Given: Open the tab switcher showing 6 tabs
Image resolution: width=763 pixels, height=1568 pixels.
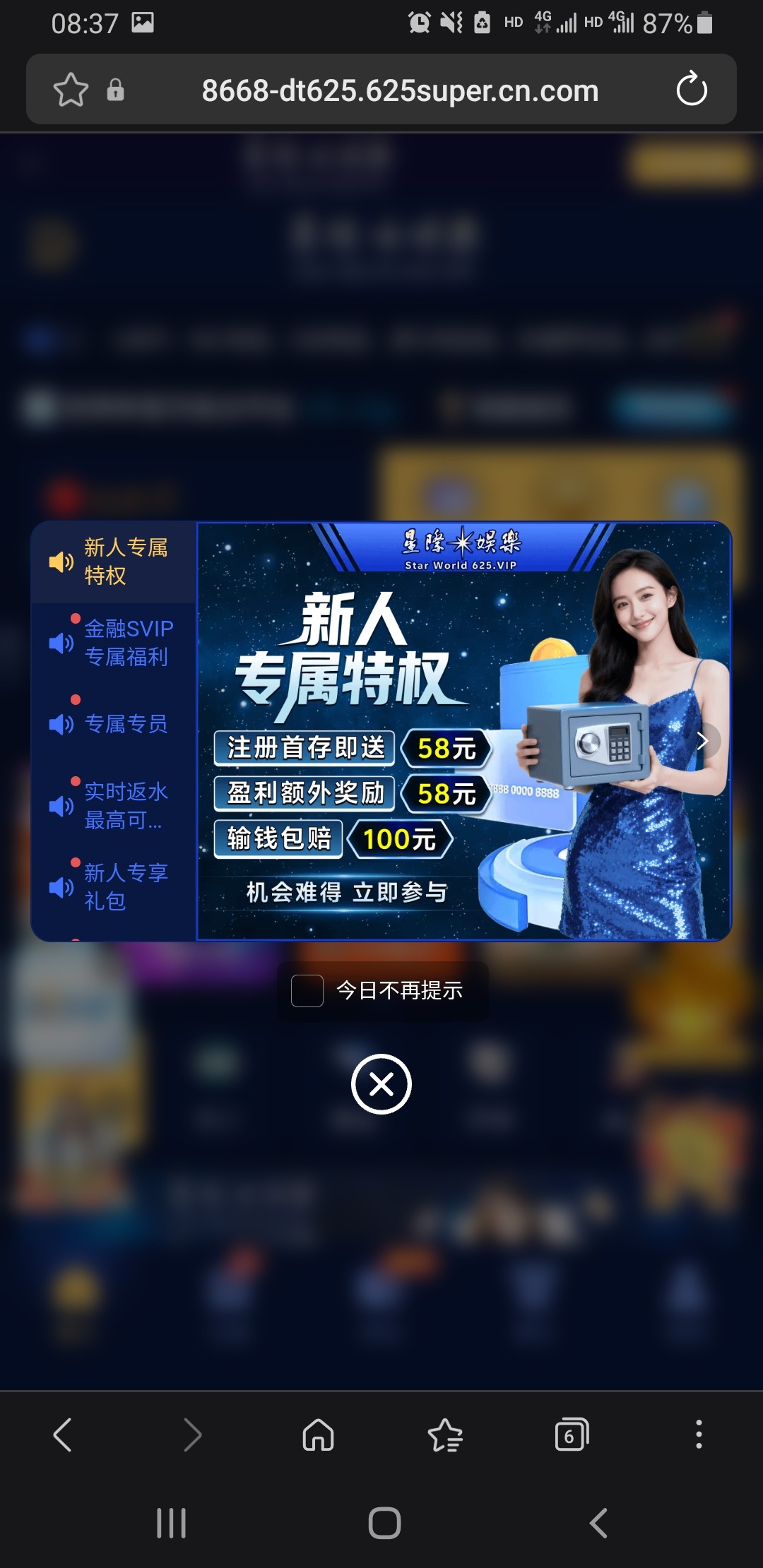Looking at the screenshot, I should point(572,1435).
